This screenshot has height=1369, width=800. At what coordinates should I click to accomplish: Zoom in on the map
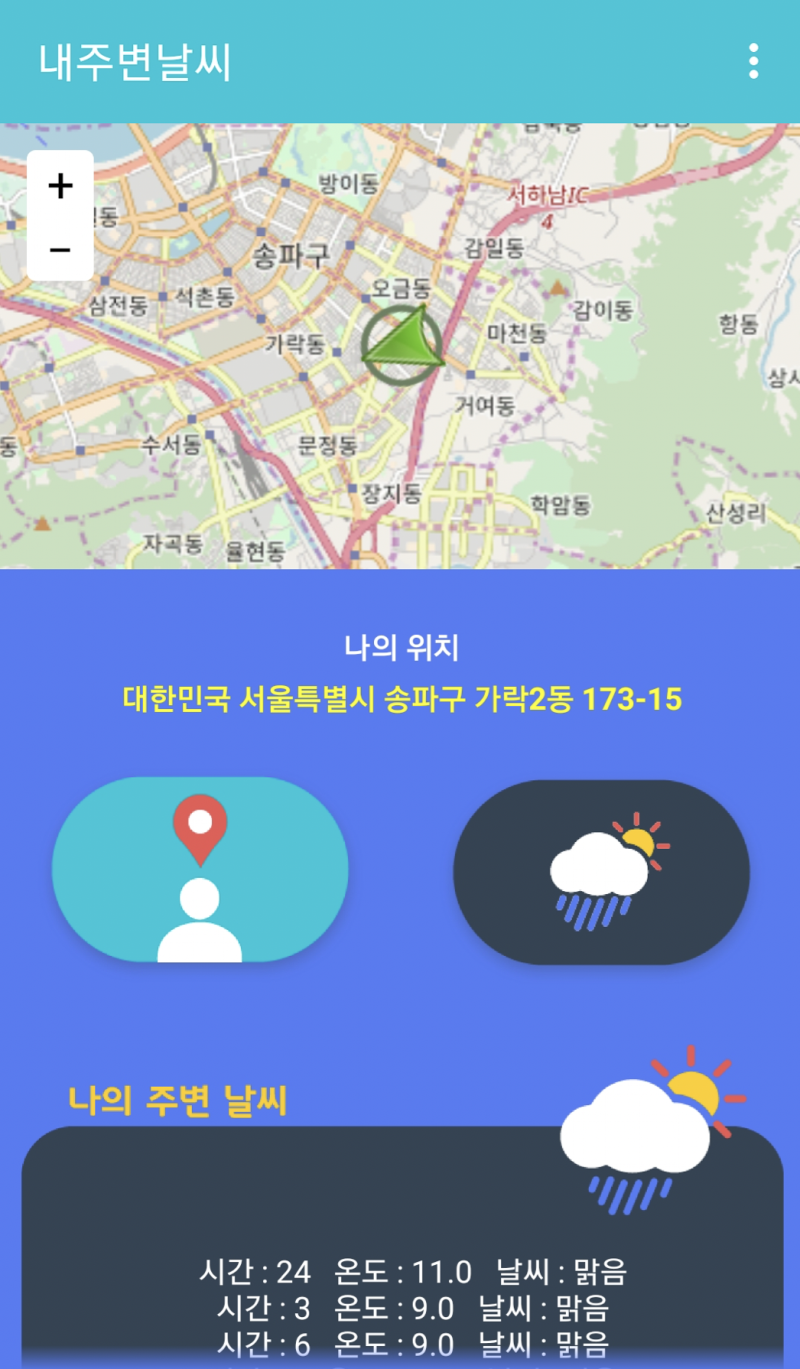point(60,186)
